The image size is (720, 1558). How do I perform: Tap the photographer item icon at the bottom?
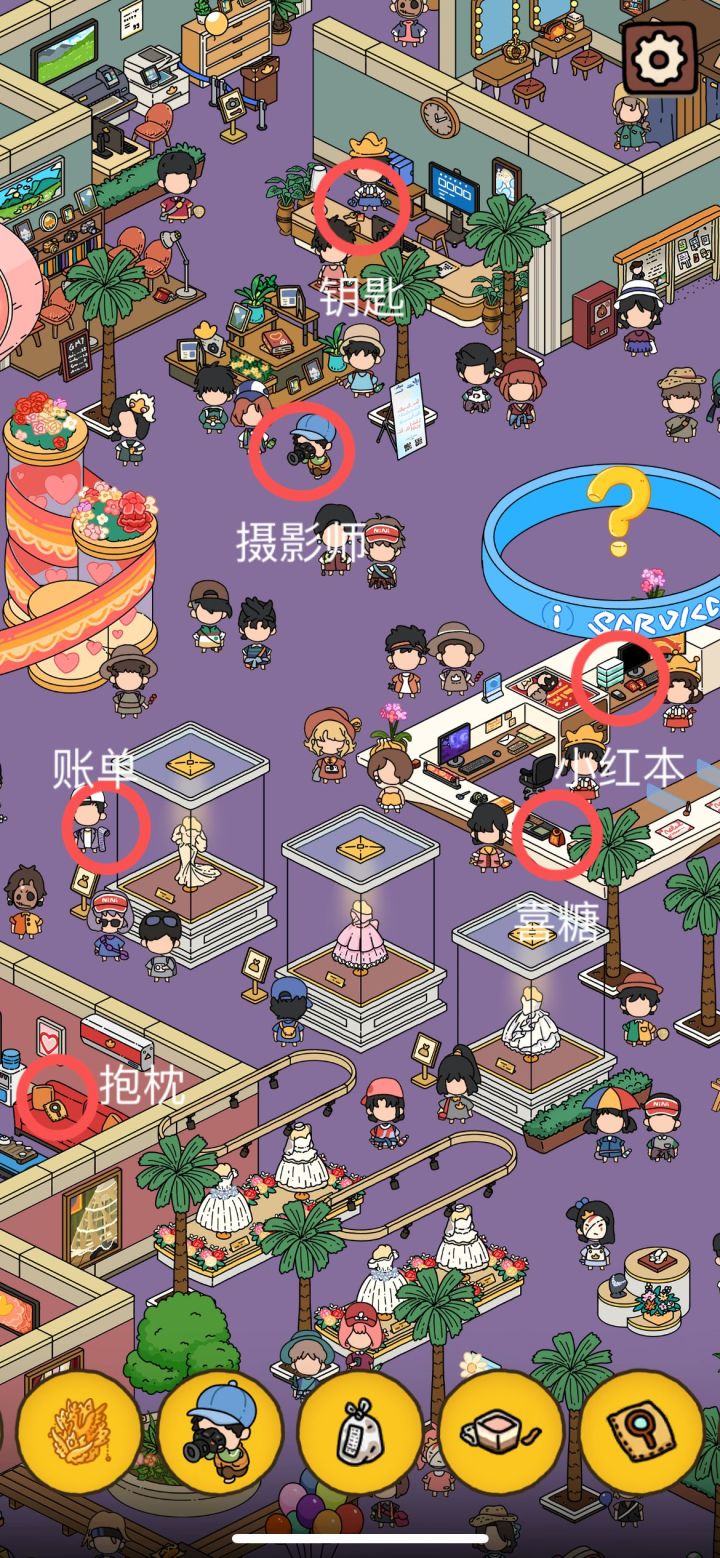click(218, 1430)
